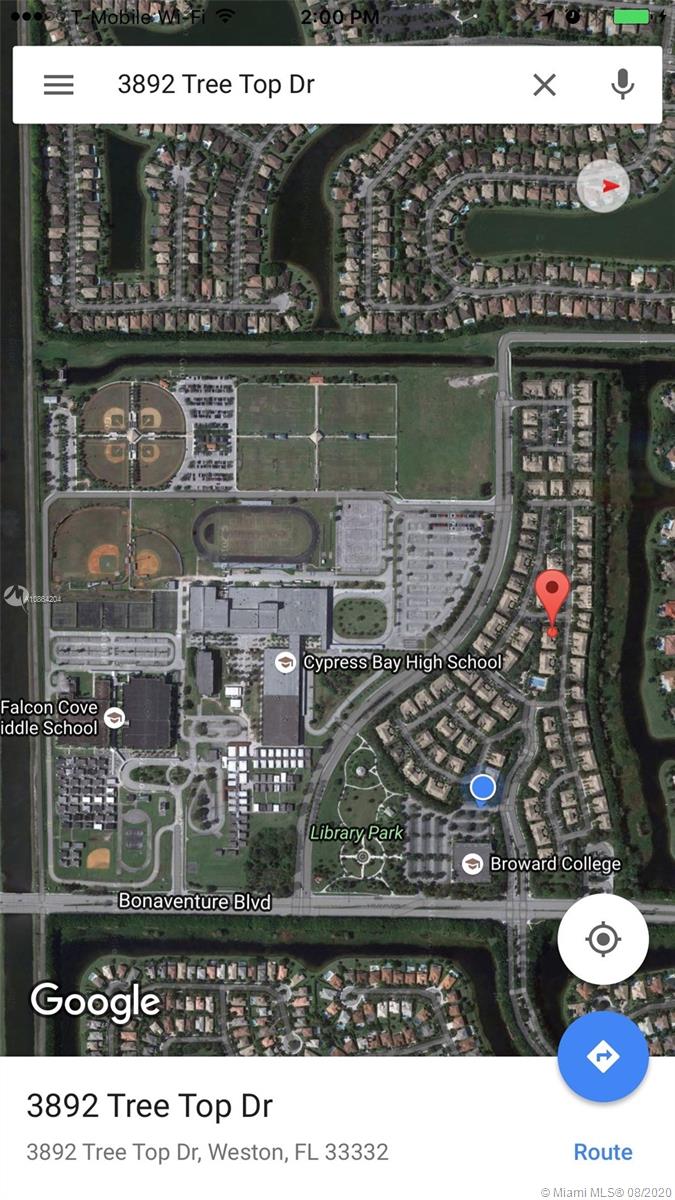Select Broward College marker on map
Screen dimensions: 675x1200
coord(473,863)
